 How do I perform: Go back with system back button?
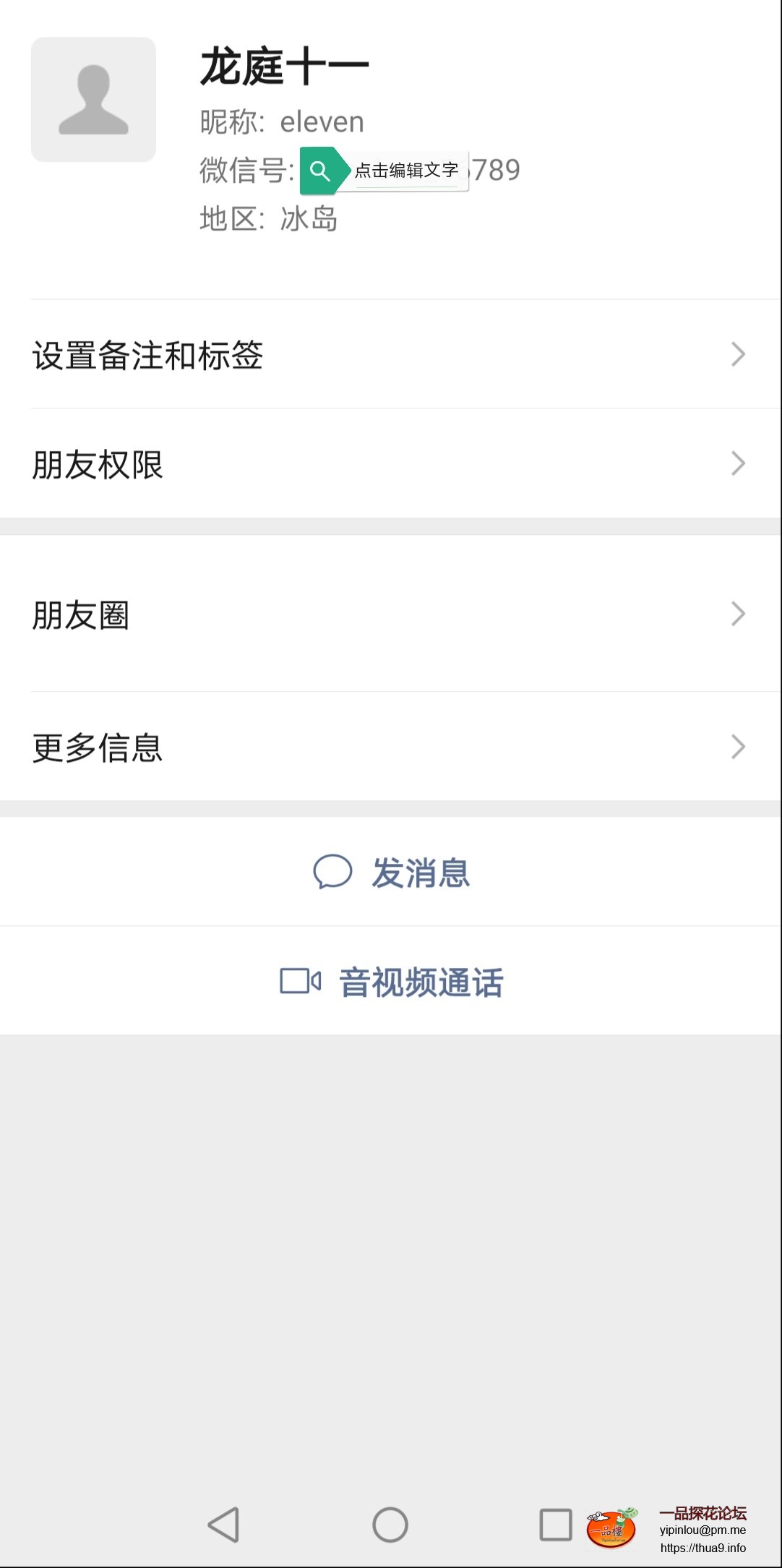pyautogui.click(x=223, y=1525)
